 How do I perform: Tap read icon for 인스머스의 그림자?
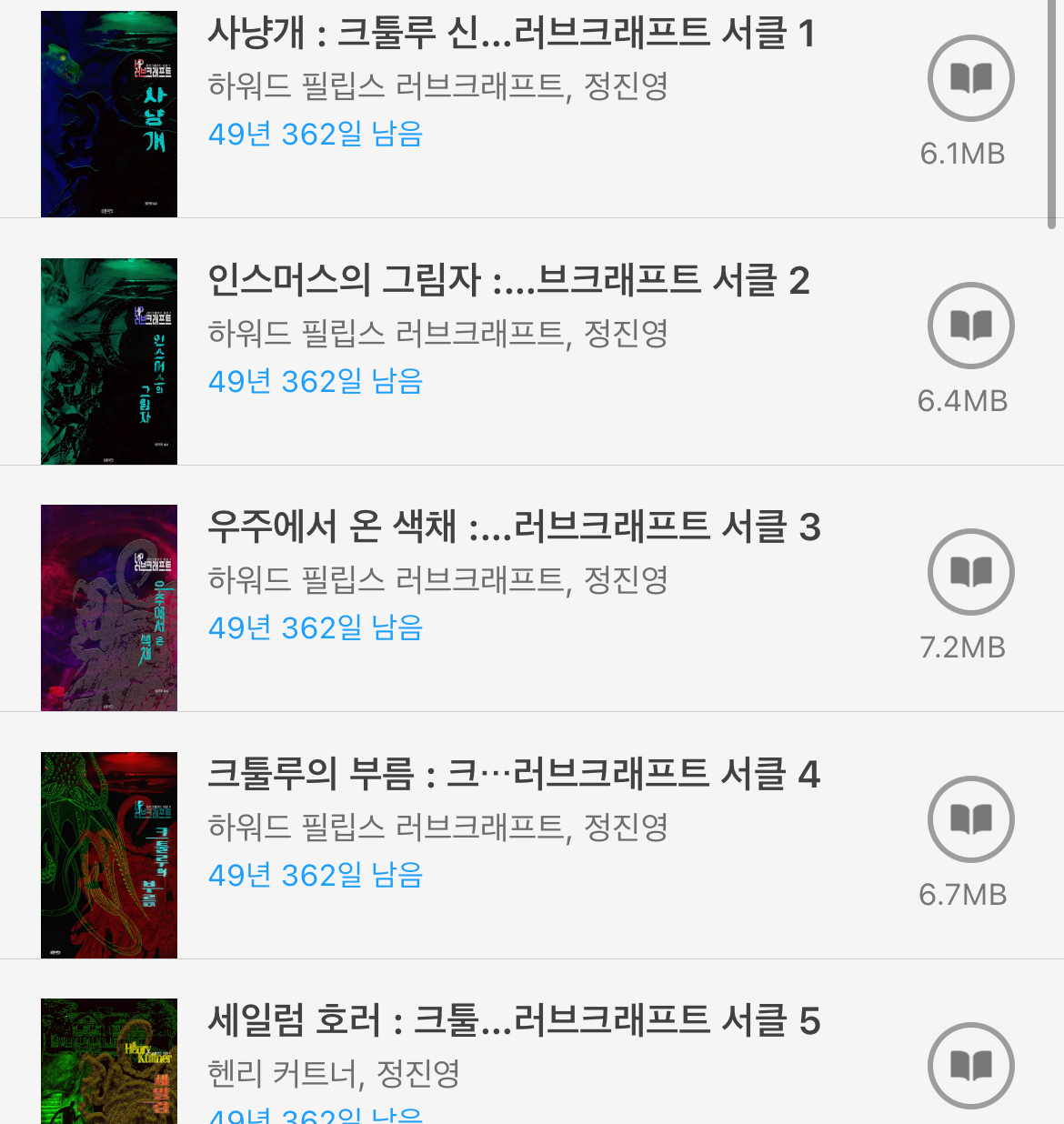pos(970,326)
